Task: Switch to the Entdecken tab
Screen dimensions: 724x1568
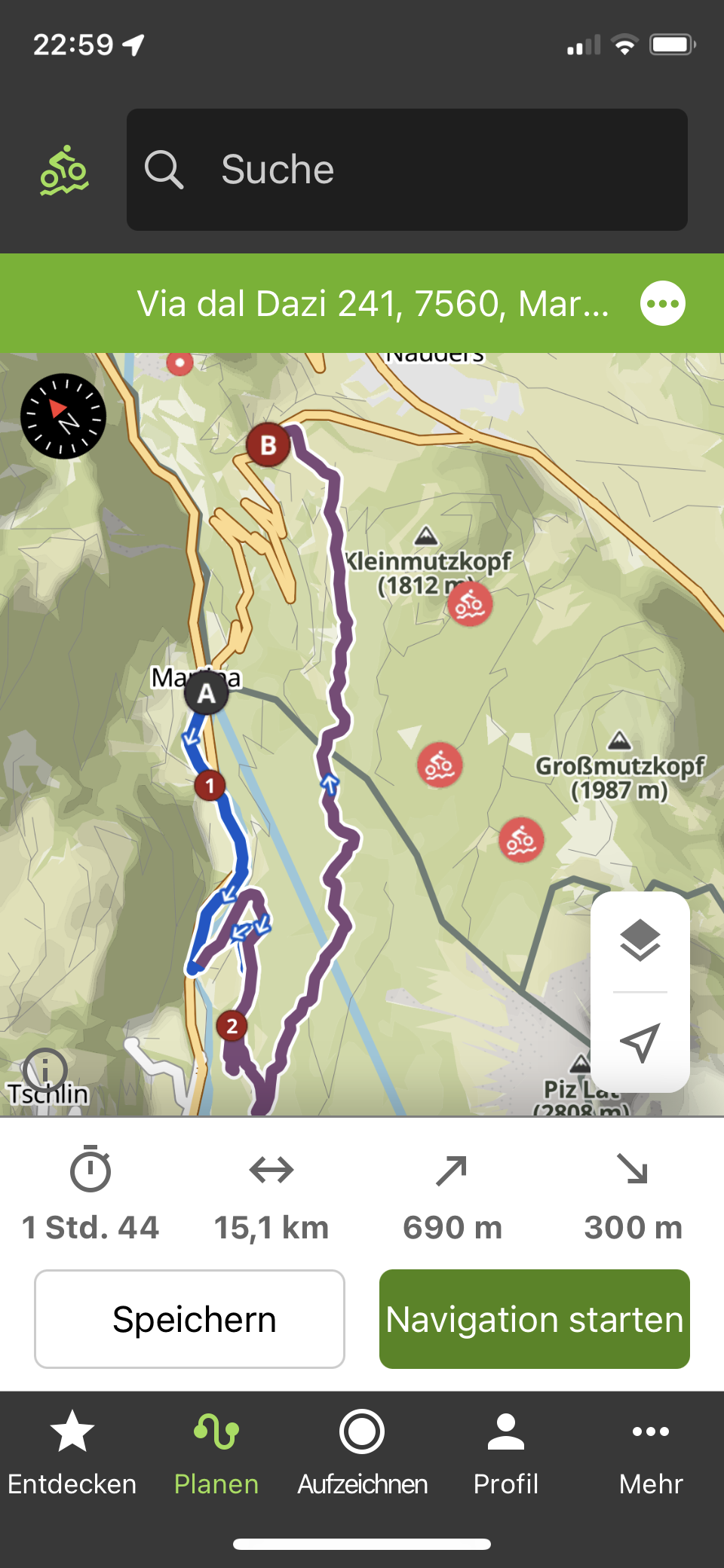Action: 72,1453
